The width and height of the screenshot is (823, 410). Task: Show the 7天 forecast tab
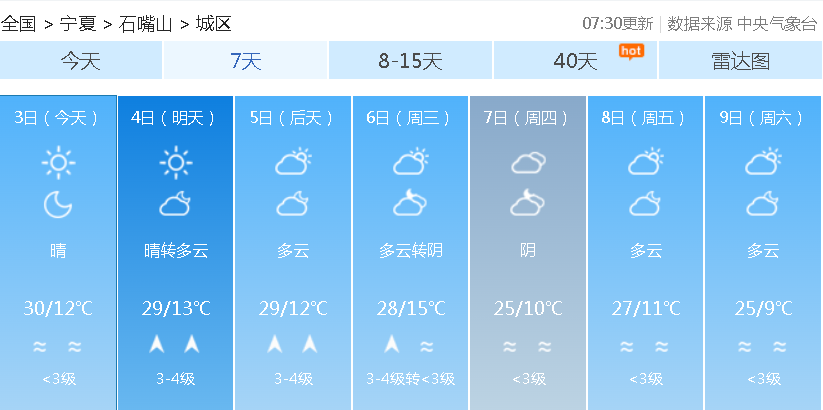[245, 61]
